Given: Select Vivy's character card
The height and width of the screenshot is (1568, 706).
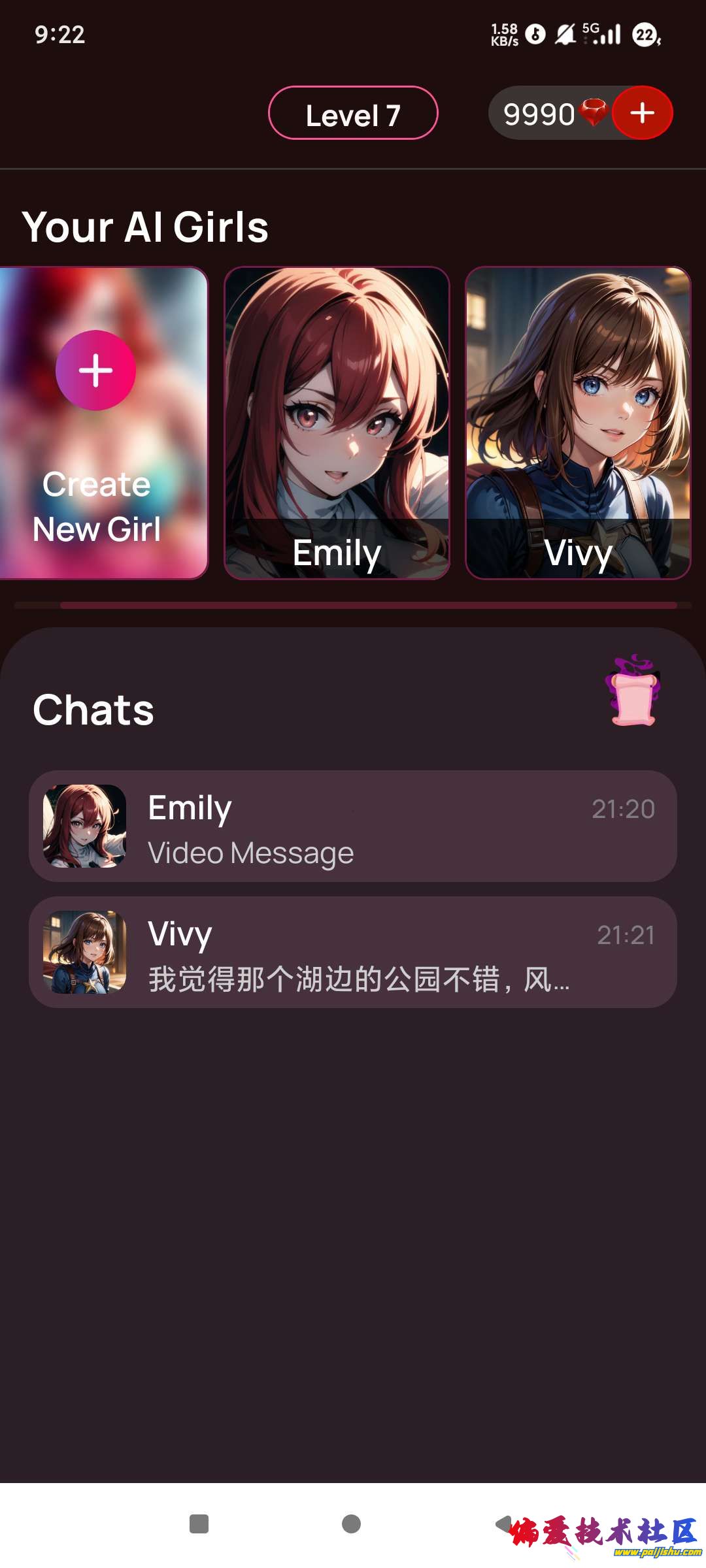Looking at the screenshot, I should point(578,423).
